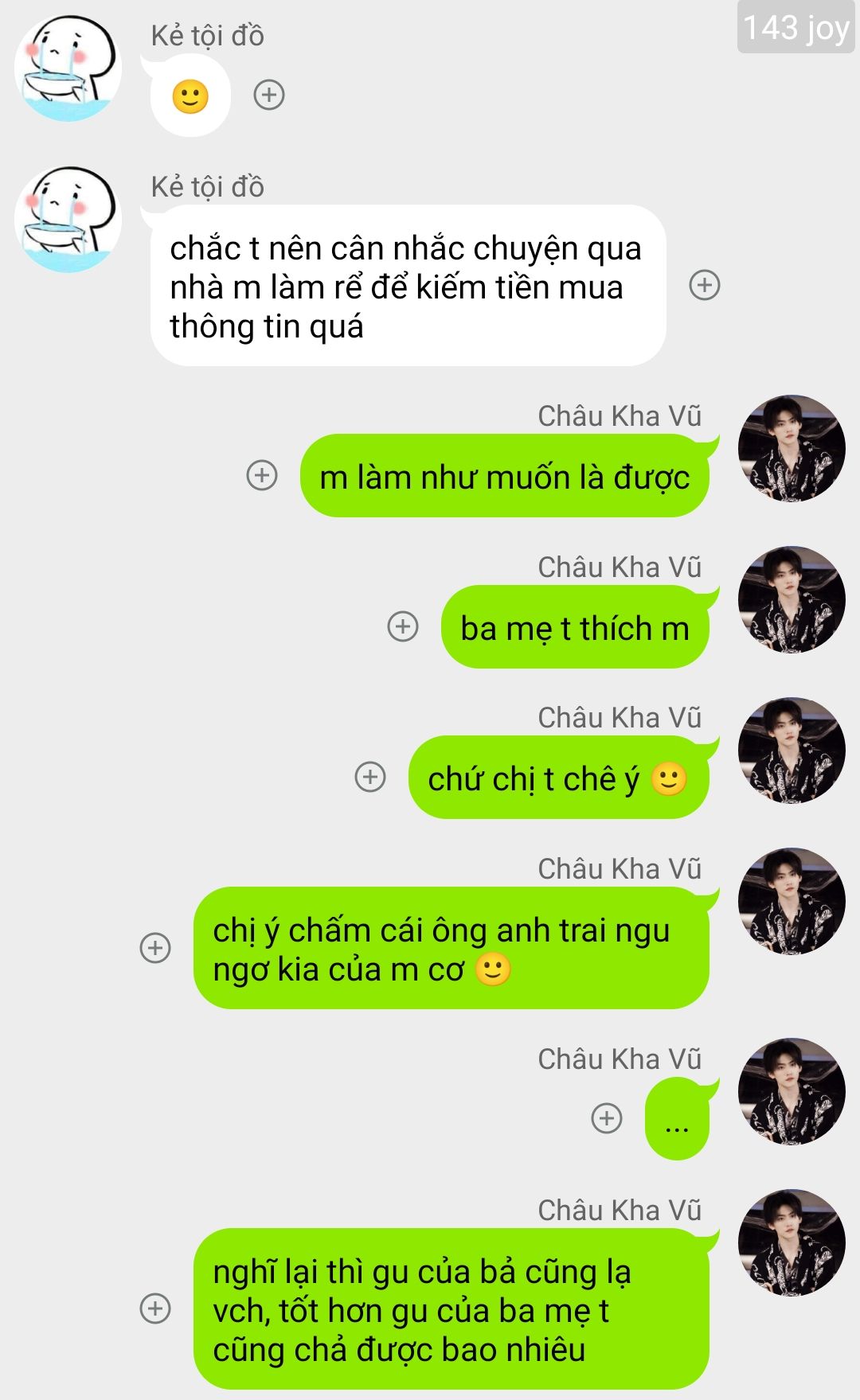This screenshot has height=1400, width=860.
Task: Tap the plus icon beside the smiley emoji message
Action: pyautogui.click(x=269, y=95)
